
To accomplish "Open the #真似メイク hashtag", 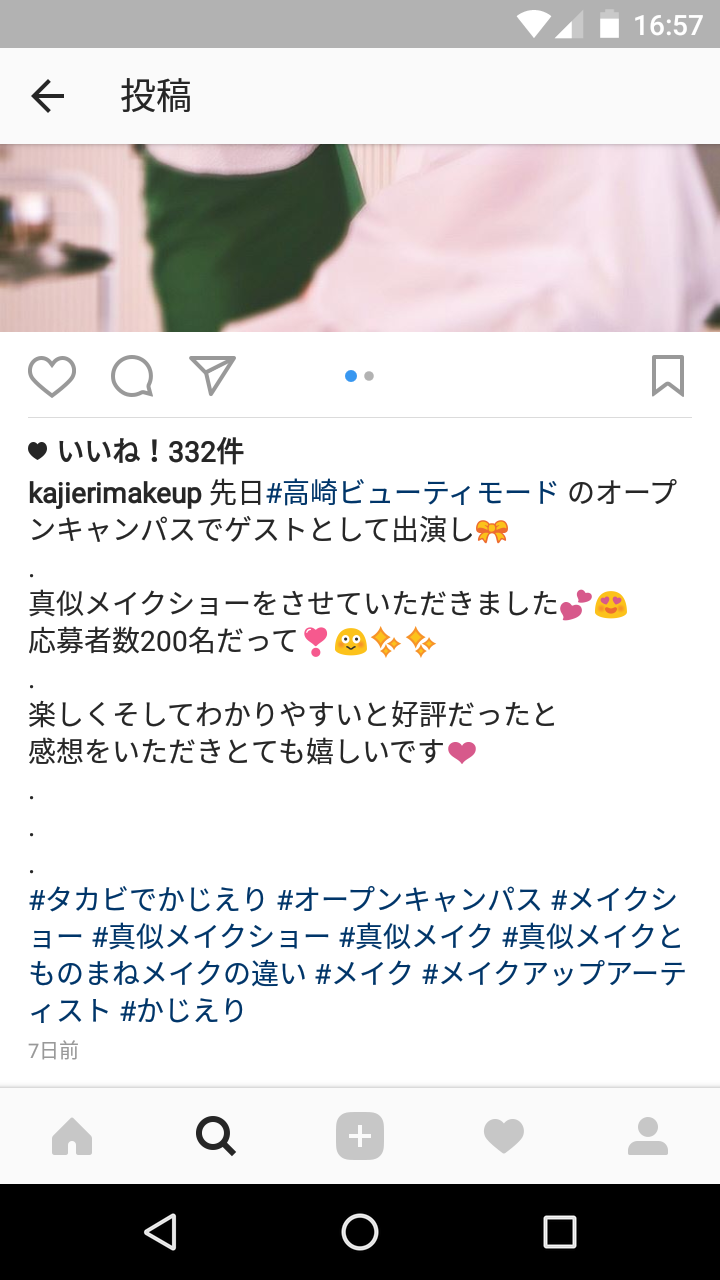I will point(416,936).
